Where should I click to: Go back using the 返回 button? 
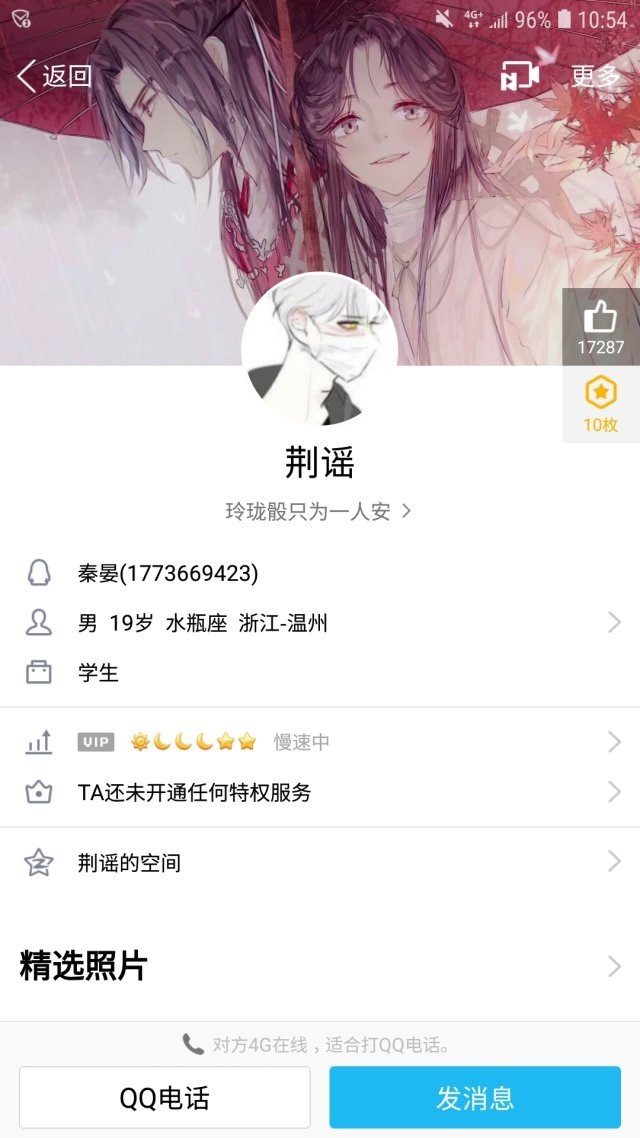pyautogui.click(x=54, y=76)
